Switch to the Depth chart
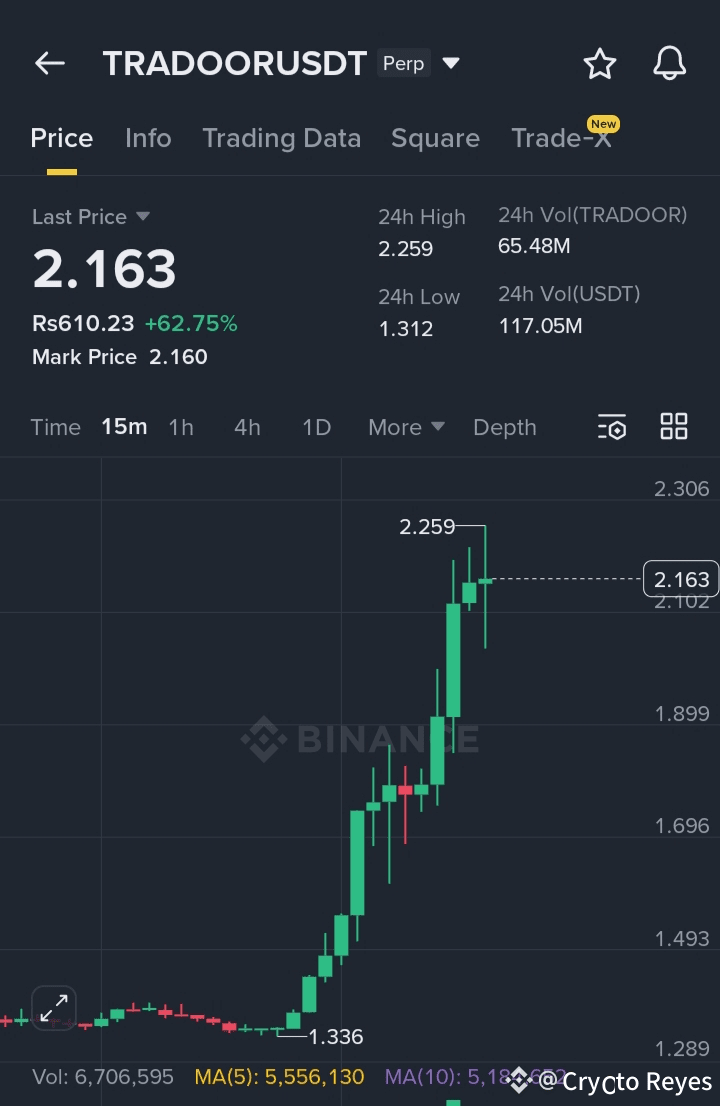The height and width of the screenshot is (1106, 720). (x=504, y=427)
